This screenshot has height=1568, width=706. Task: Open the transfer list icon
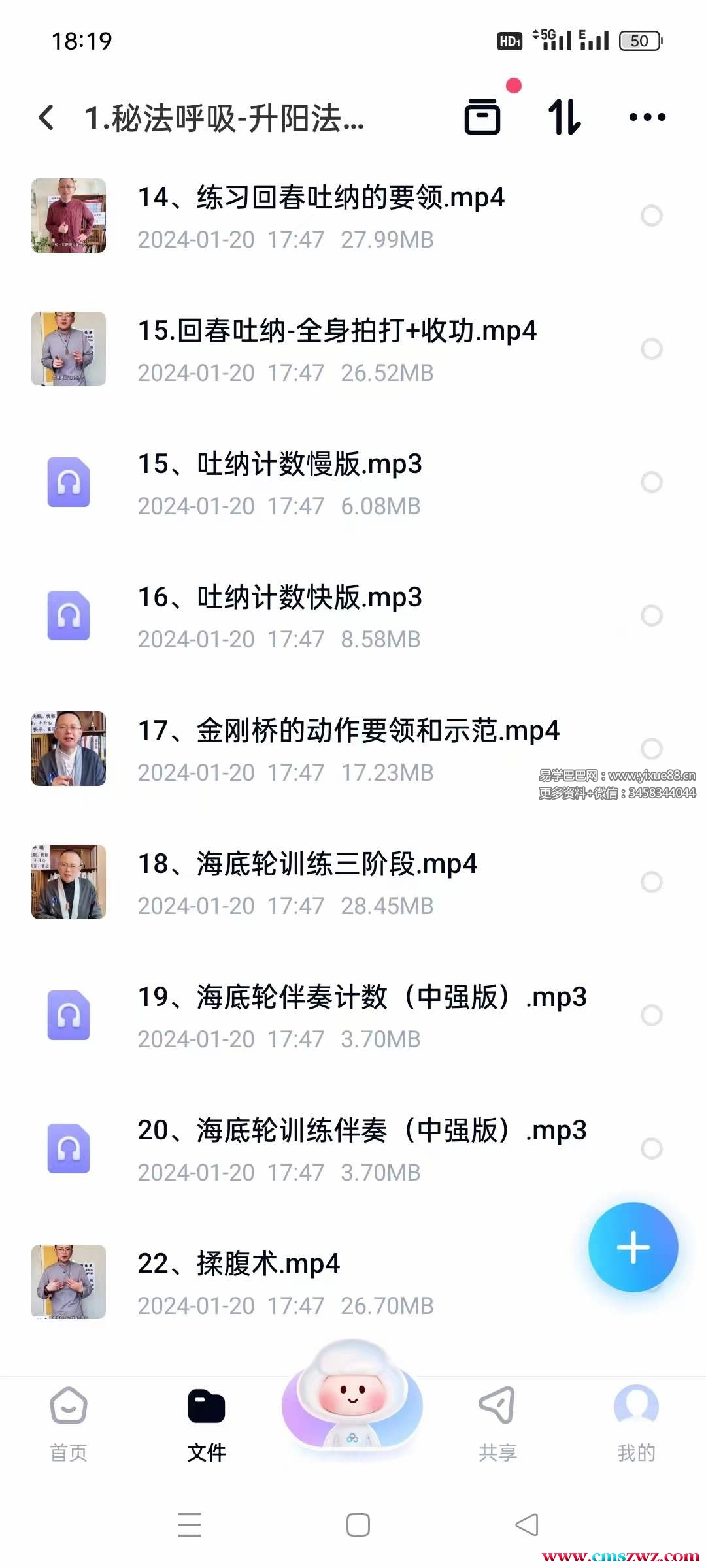pyautogui.click(x=482, y=118)
